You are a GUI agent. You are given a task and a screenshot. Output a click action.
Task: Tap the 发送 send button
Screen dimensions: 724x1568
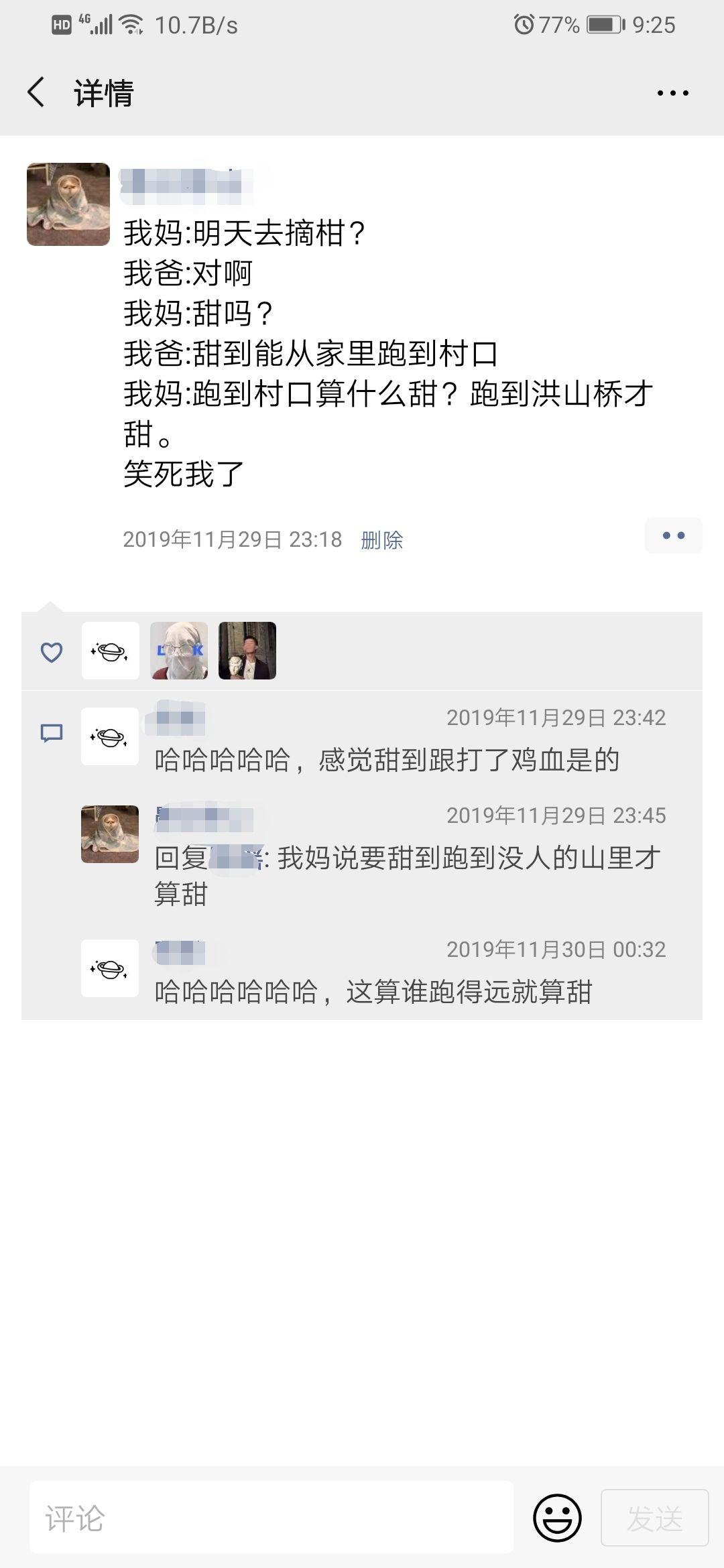point(654,1518)
